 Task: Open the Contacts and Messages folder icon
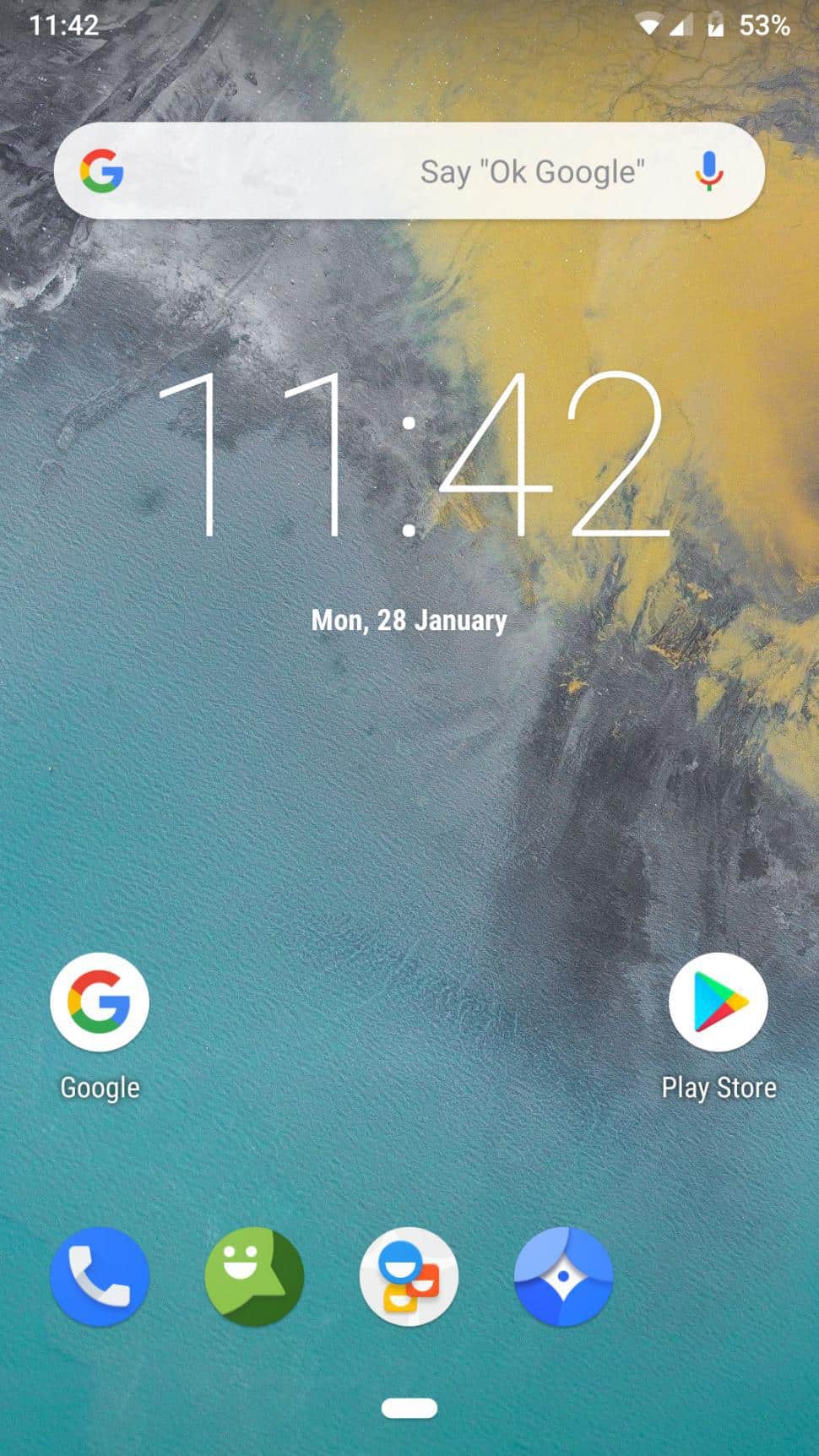tap(409, 1276)
